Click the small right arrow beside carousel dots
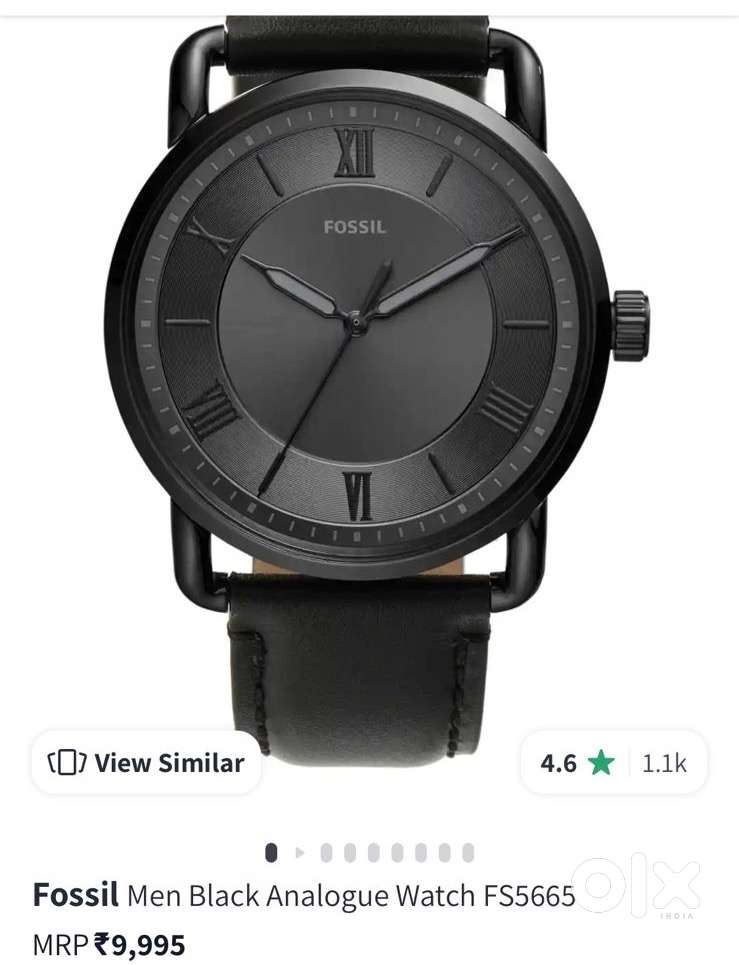The width and height of the screenshot is (739, 965). (300, 852)
